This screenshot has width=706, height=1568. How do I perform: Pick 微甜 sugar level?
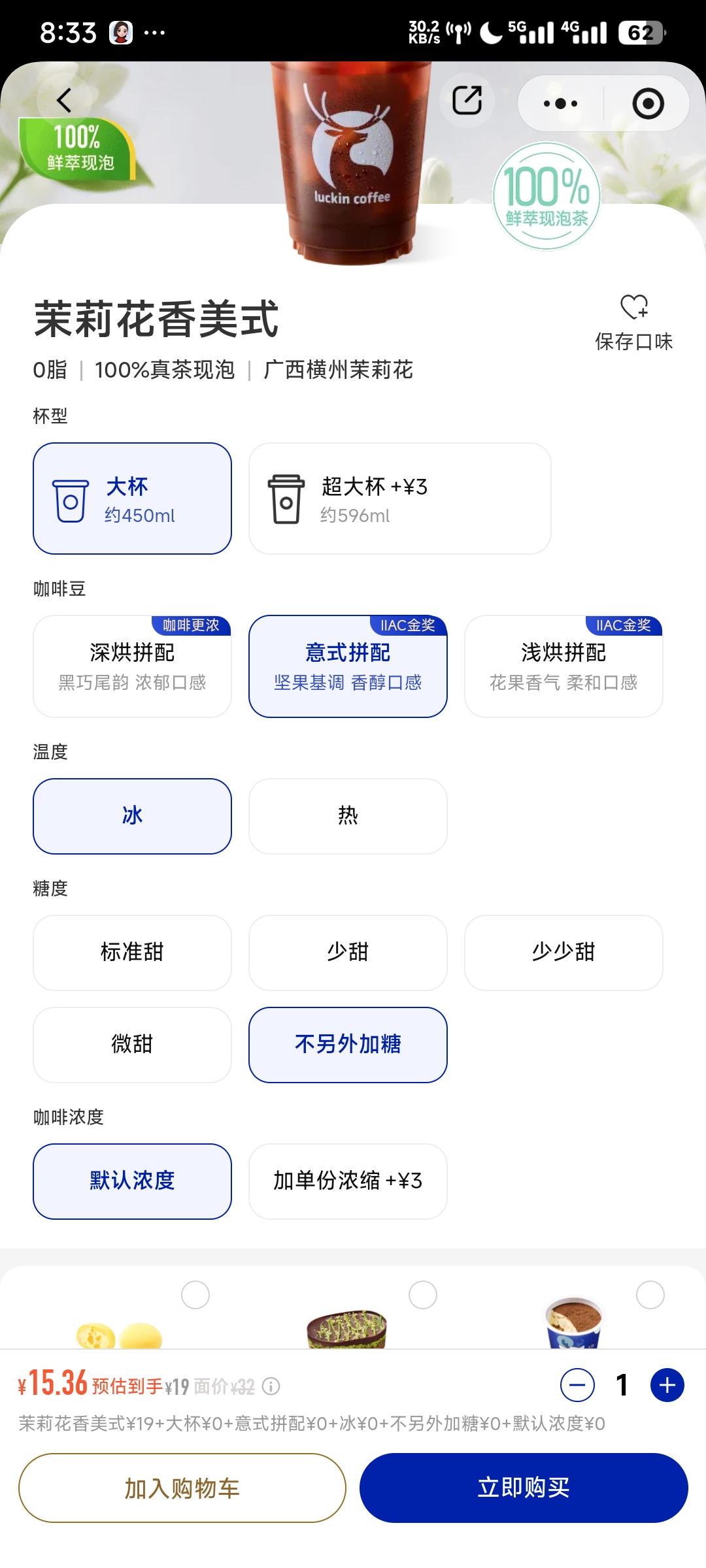pos(132,1045)
